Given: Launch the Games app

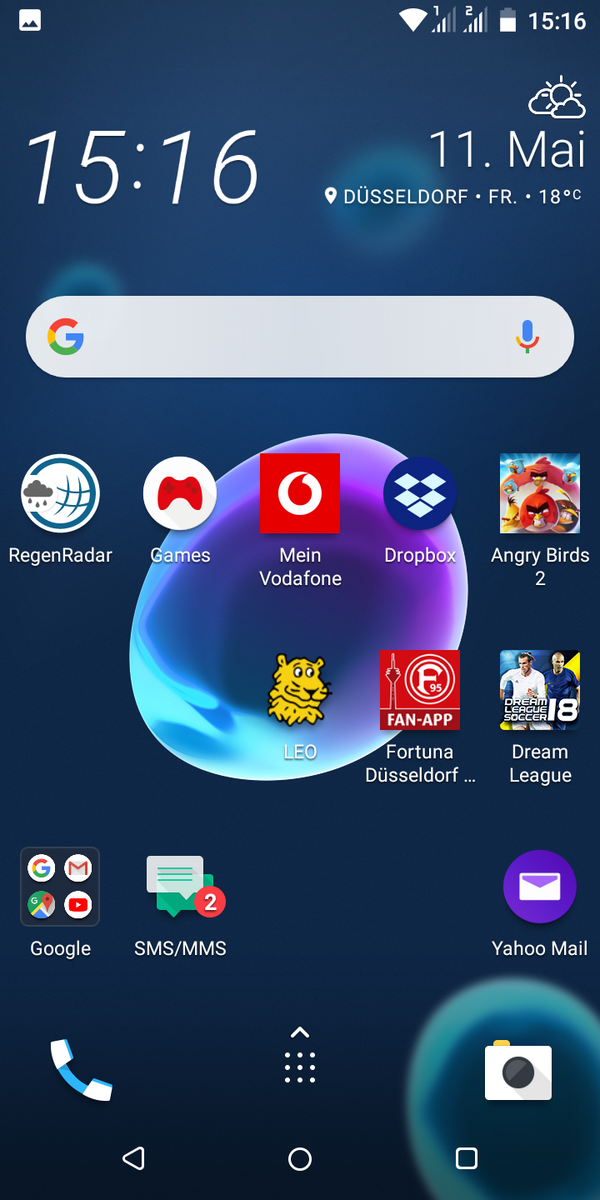Looking at the screenshot, I should [x=180, y=493].
